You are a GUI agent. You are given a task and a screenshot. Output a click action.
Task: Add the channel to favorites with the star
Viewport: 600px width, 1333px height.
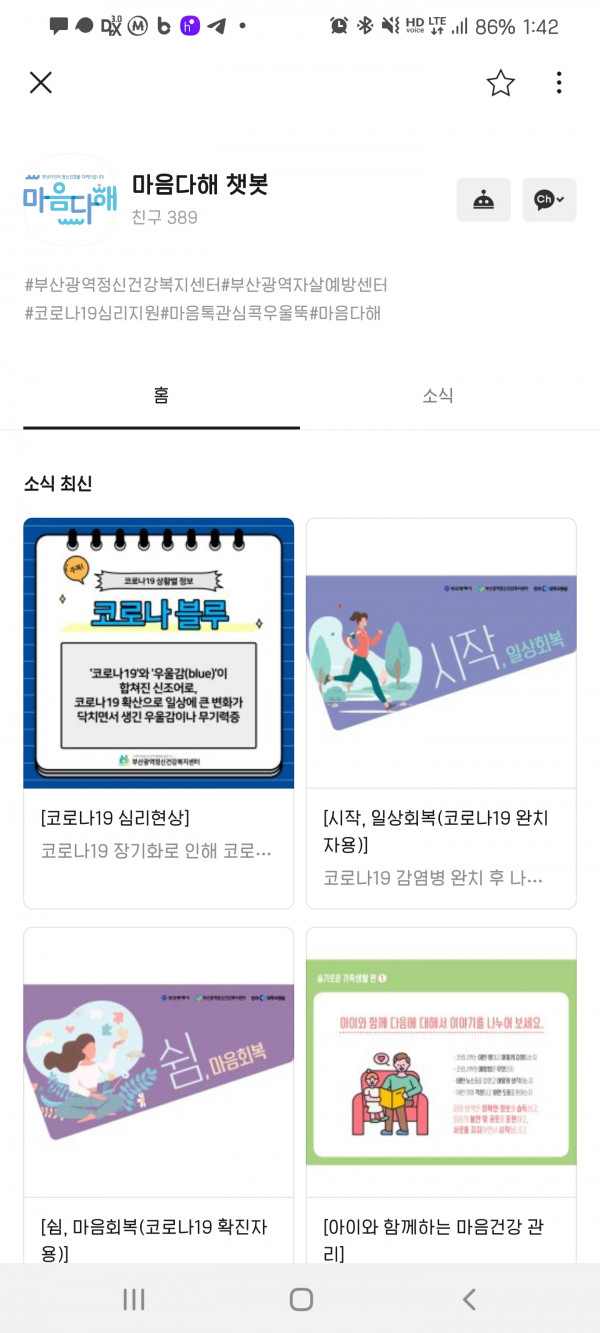click(x=500, y=83)
